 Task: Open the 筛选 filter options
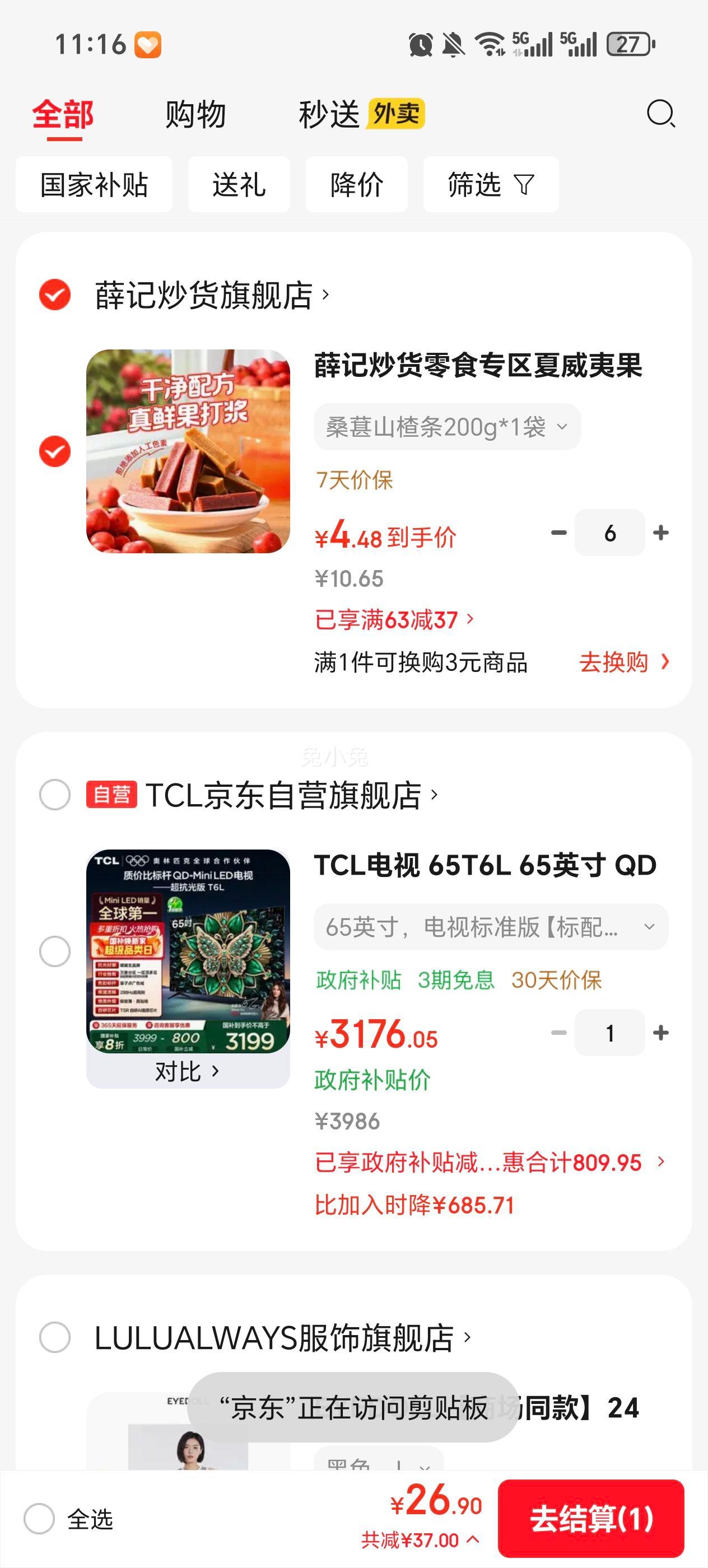click(490, 184)
